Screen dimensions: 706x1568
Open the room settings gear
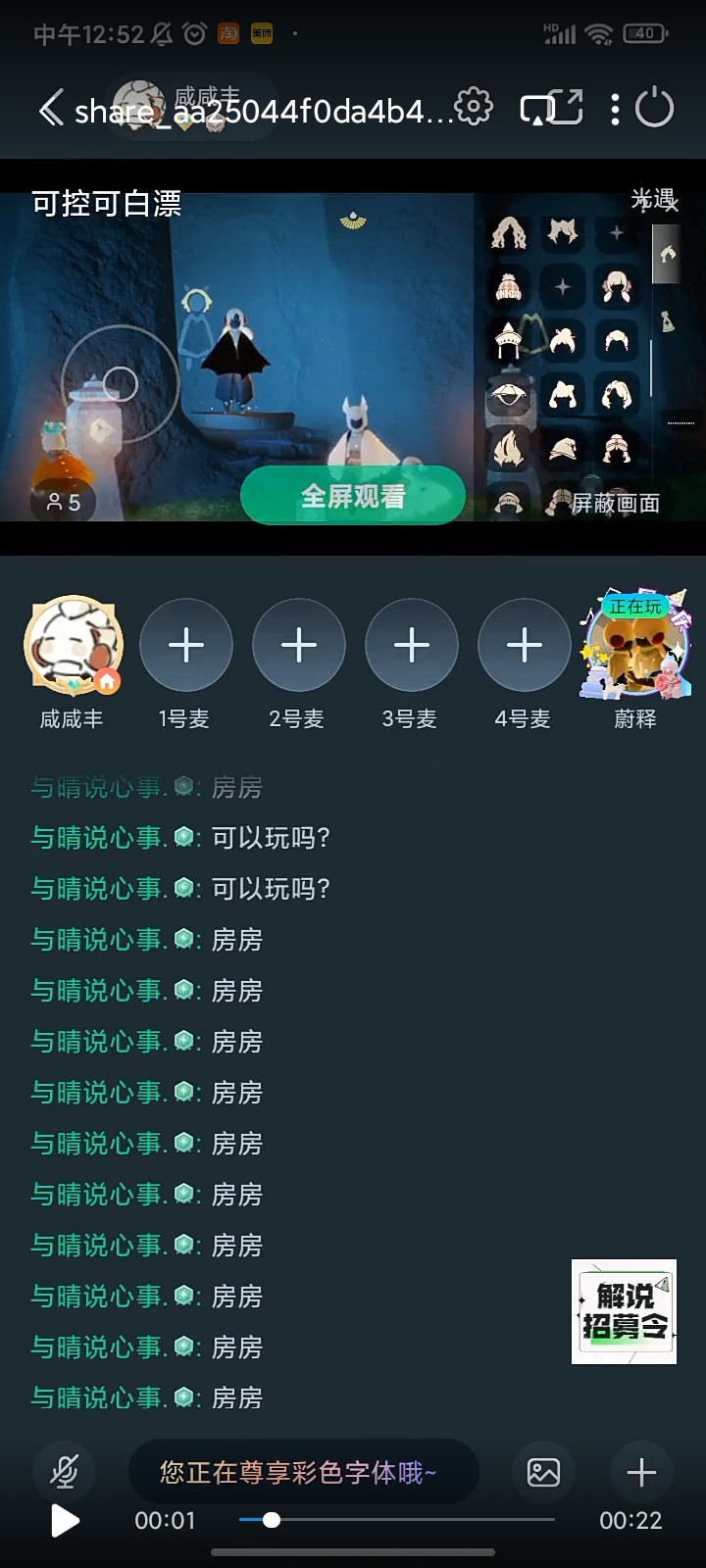[474, 106]
